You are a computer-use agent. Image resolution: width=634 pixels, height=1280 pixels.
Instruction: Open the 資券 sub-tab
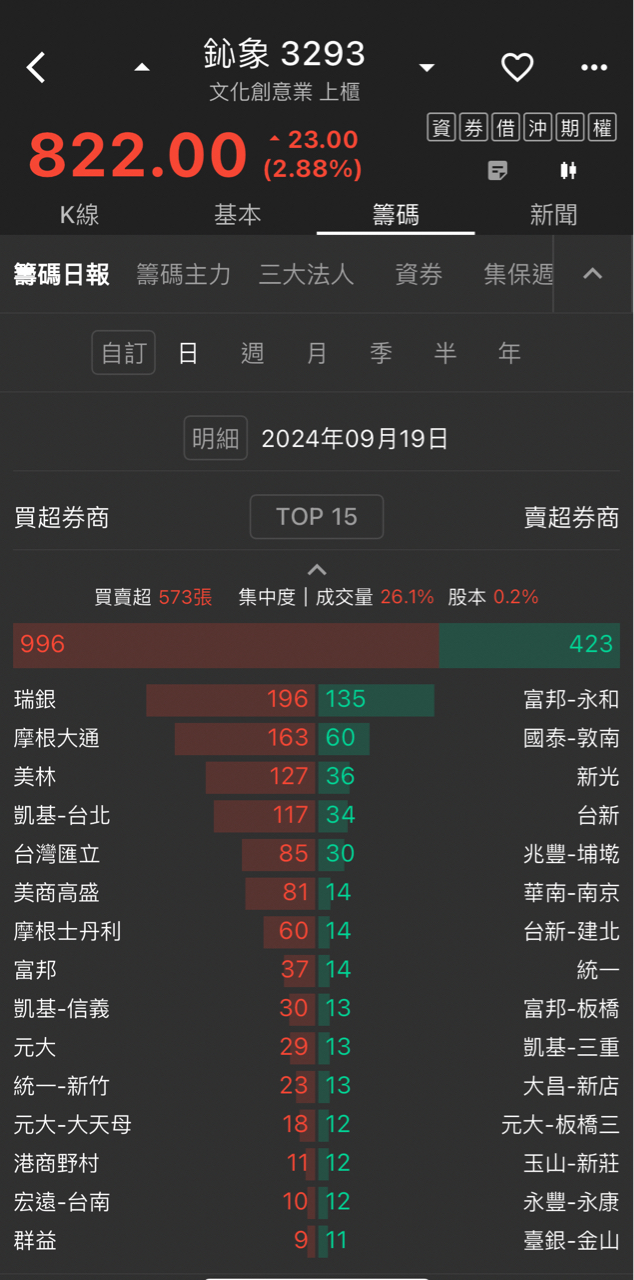click(418, 275)
